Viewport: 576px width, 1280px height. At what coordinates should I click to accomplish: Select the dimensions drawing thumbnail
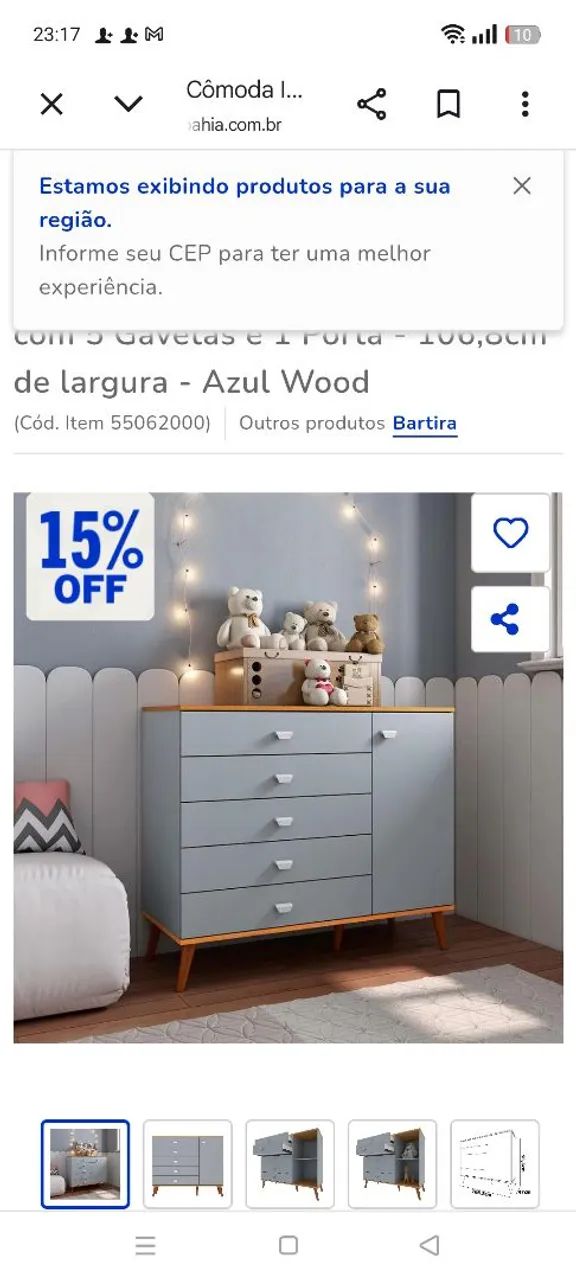[494, 1163]
